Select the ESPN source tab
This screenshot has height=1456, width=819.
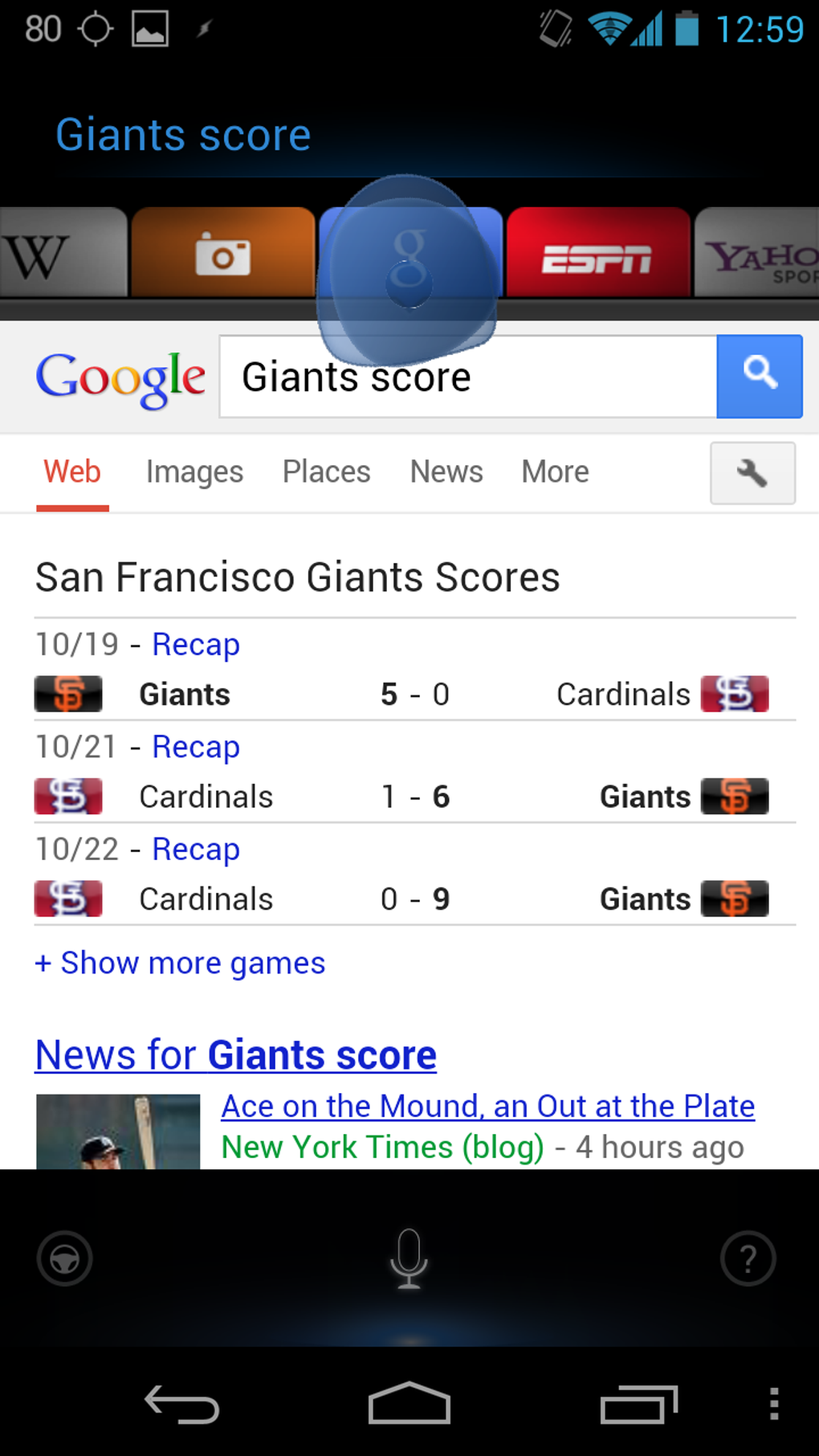point(597,253)
